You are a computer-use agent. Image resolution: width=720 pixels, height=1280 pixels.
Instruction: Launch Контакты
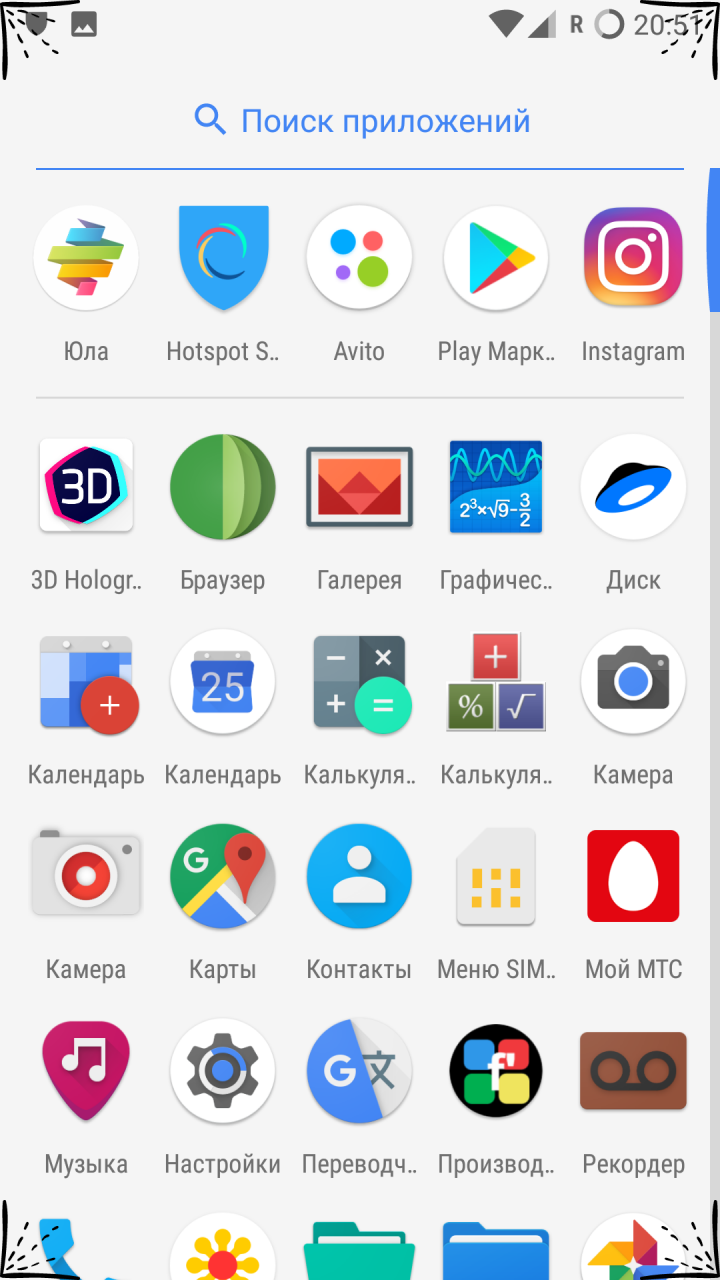point(359,876)
